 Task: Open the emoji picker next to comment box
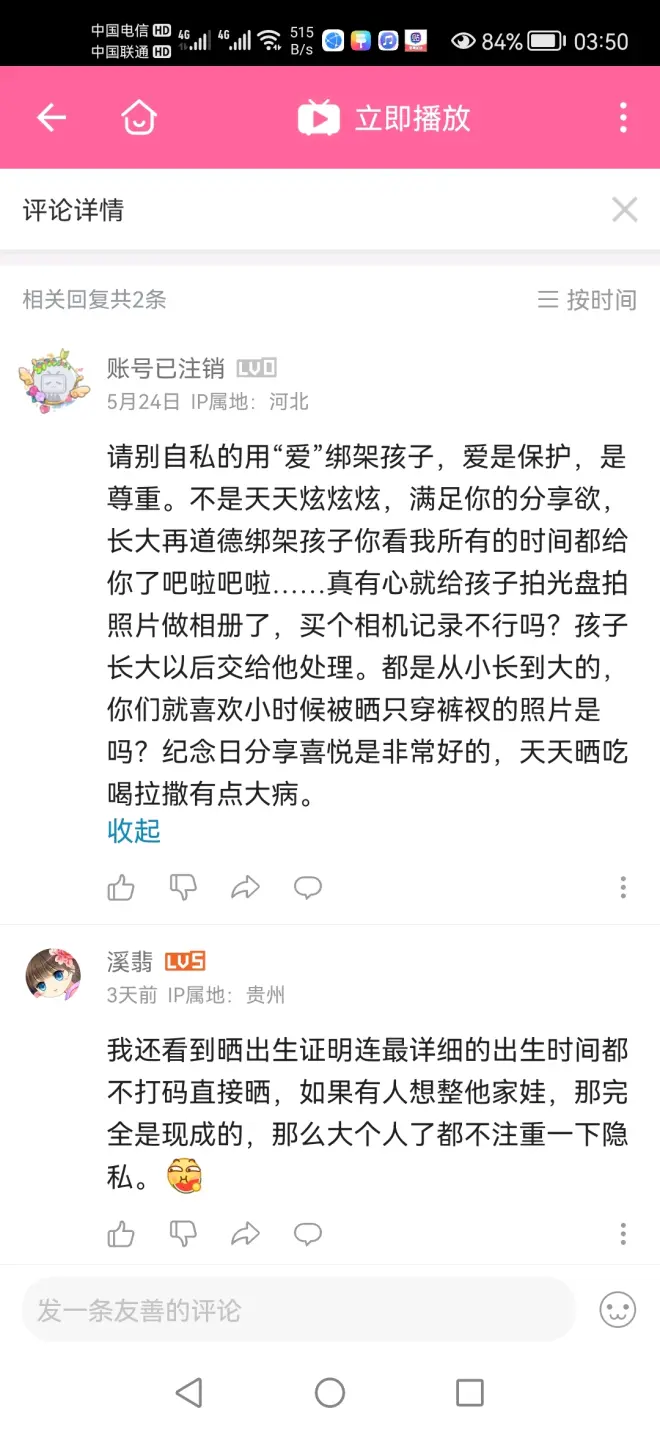(x=617, y=1310)
